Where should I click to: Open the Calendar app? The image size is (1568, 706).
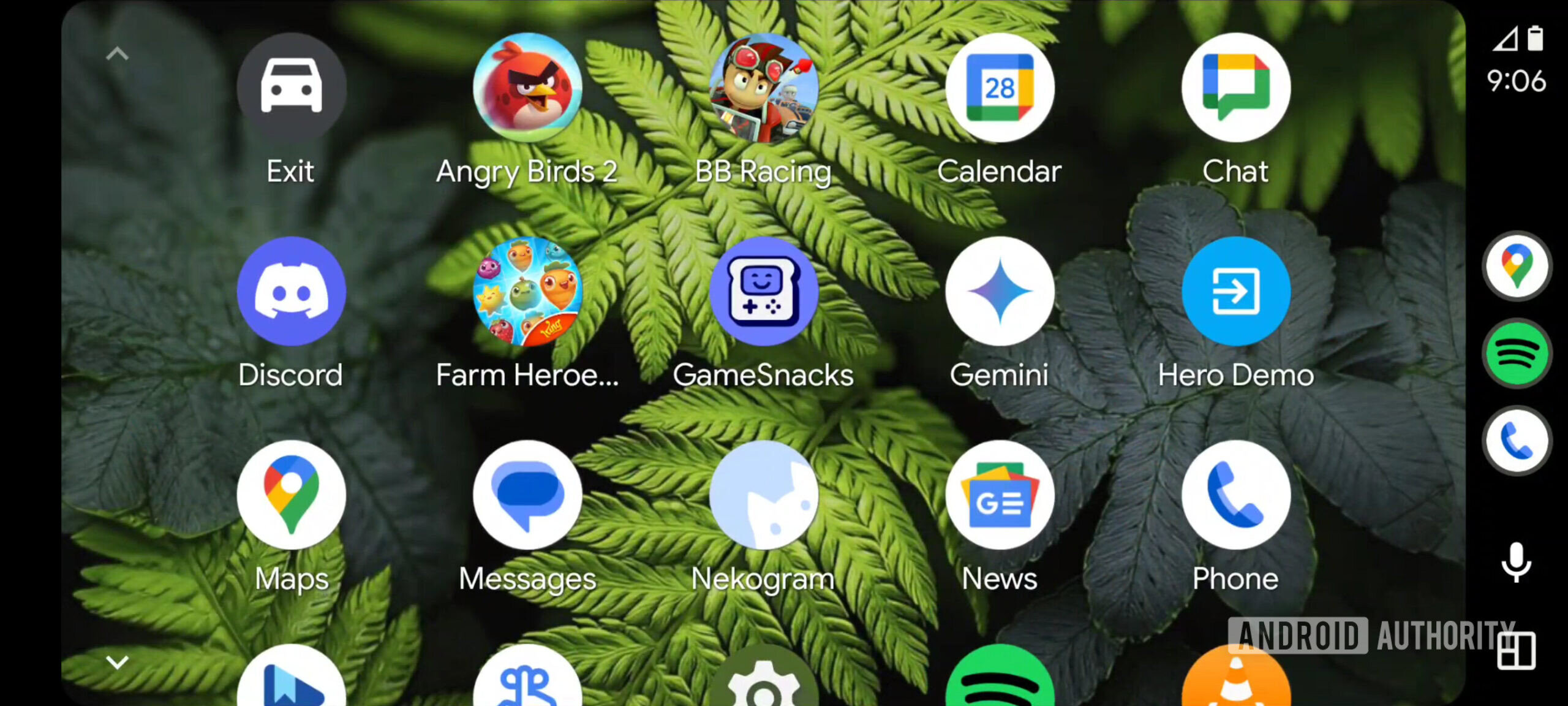click(999, 88)
